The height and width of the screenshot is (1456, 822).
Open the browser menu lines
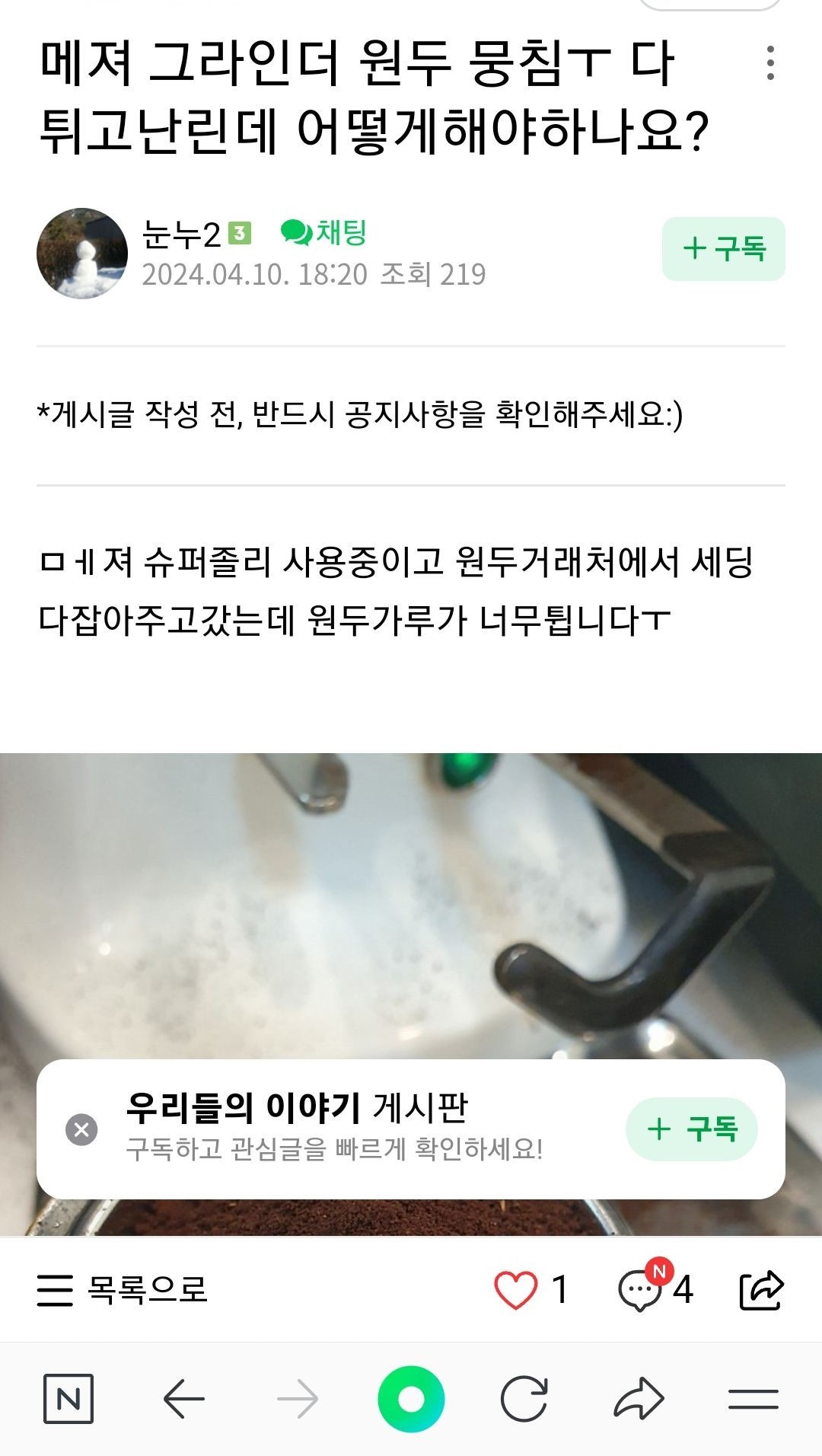pos(753,1399)
